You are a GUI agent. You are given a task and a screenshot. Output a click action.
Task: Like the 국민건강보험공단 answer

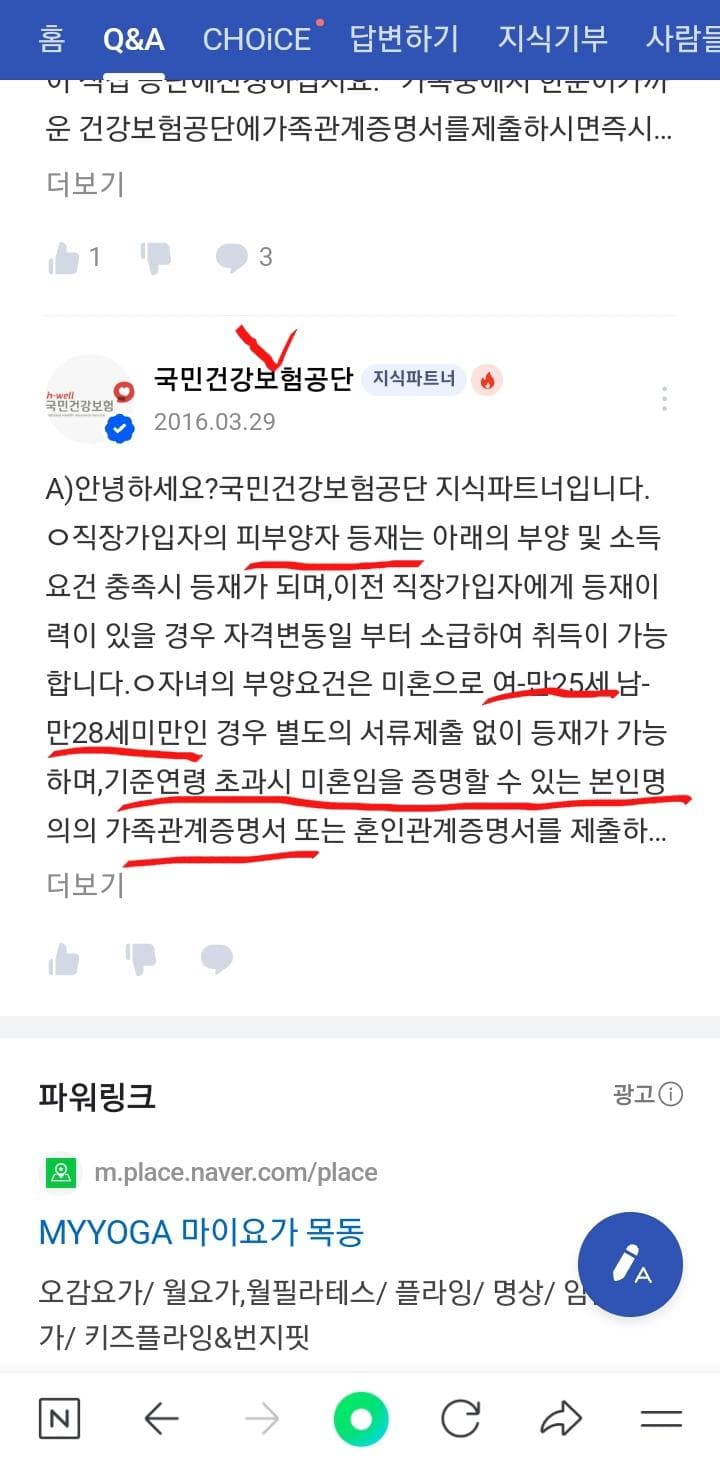point(65,959)
